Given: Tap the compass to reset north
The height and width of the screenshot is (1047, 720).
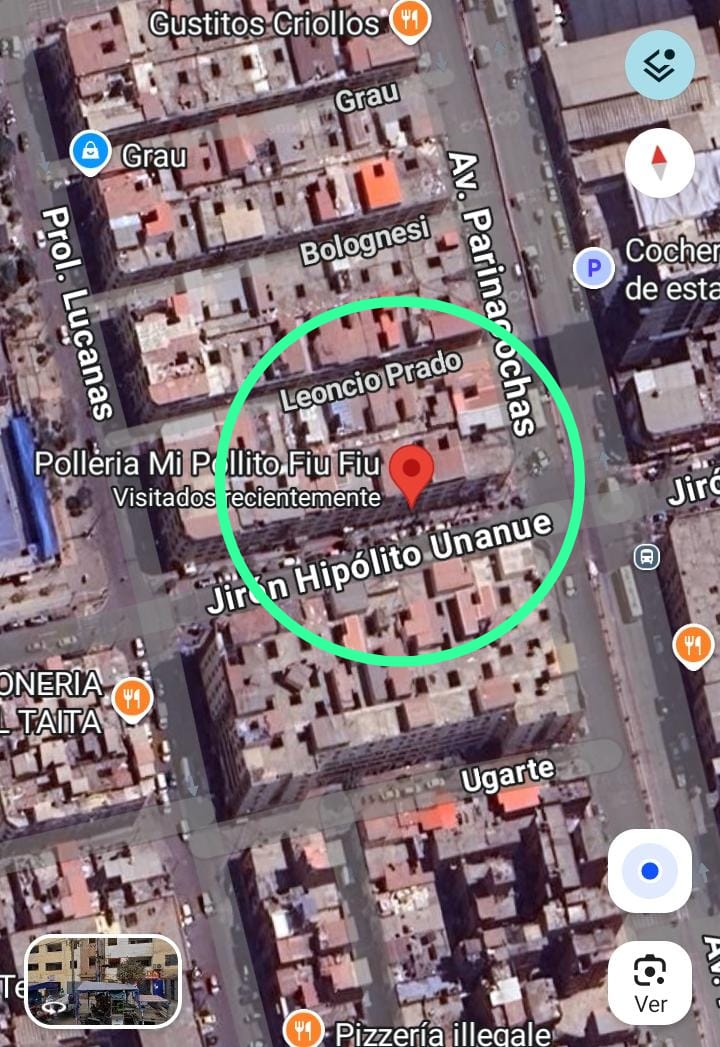Looking at the screenshot, I should point(659,163).
